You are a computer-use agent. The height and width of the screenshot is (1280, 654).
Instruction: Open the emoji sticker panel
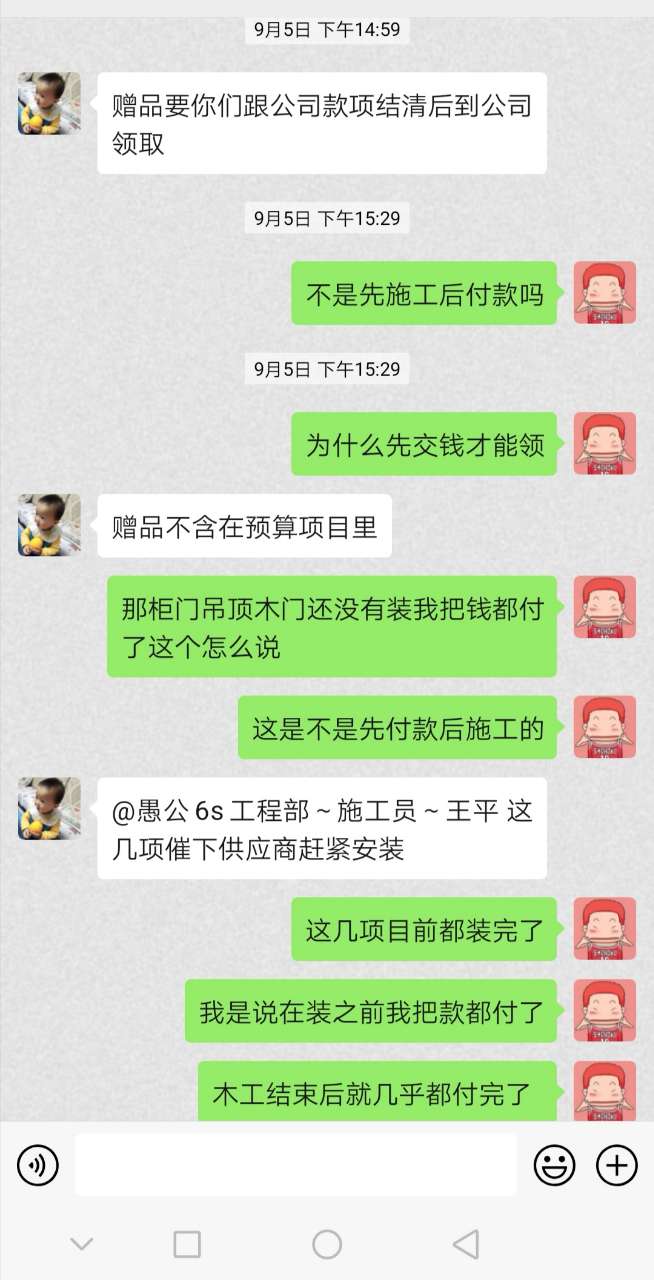click(x=553, y=1165)
